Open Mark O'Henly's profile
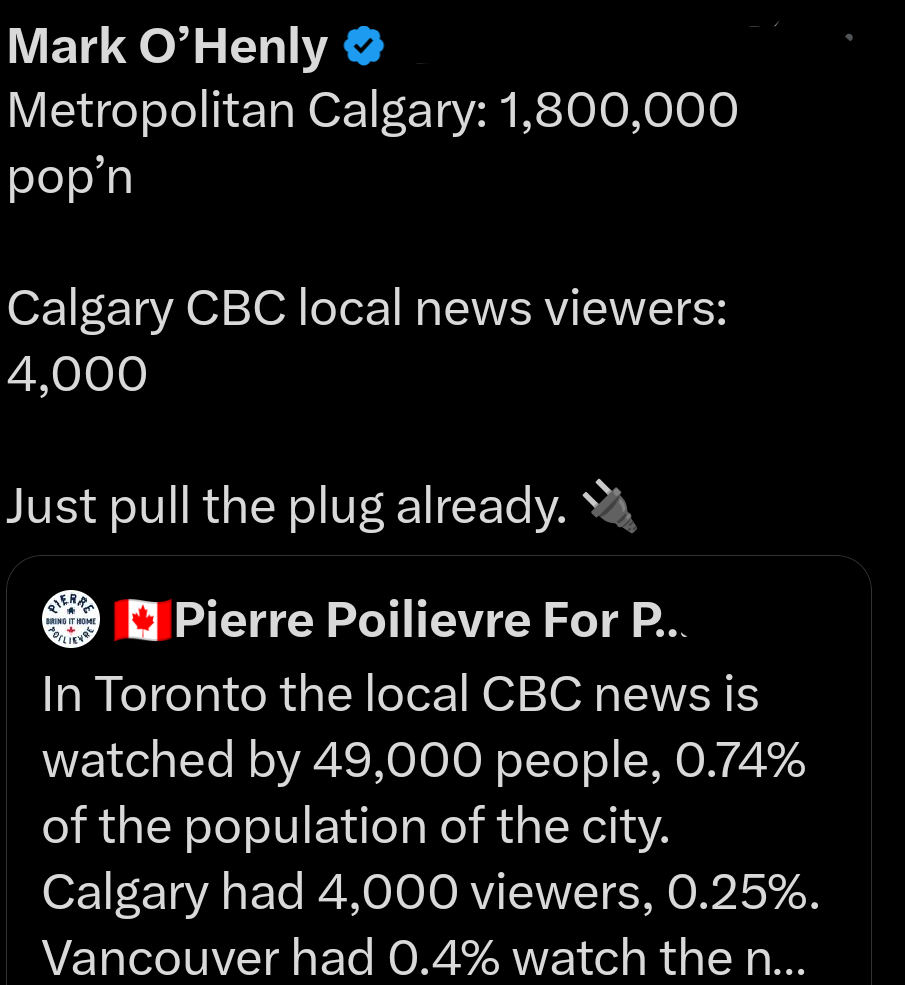The image size is (905, 985). [x=168, y=46]
